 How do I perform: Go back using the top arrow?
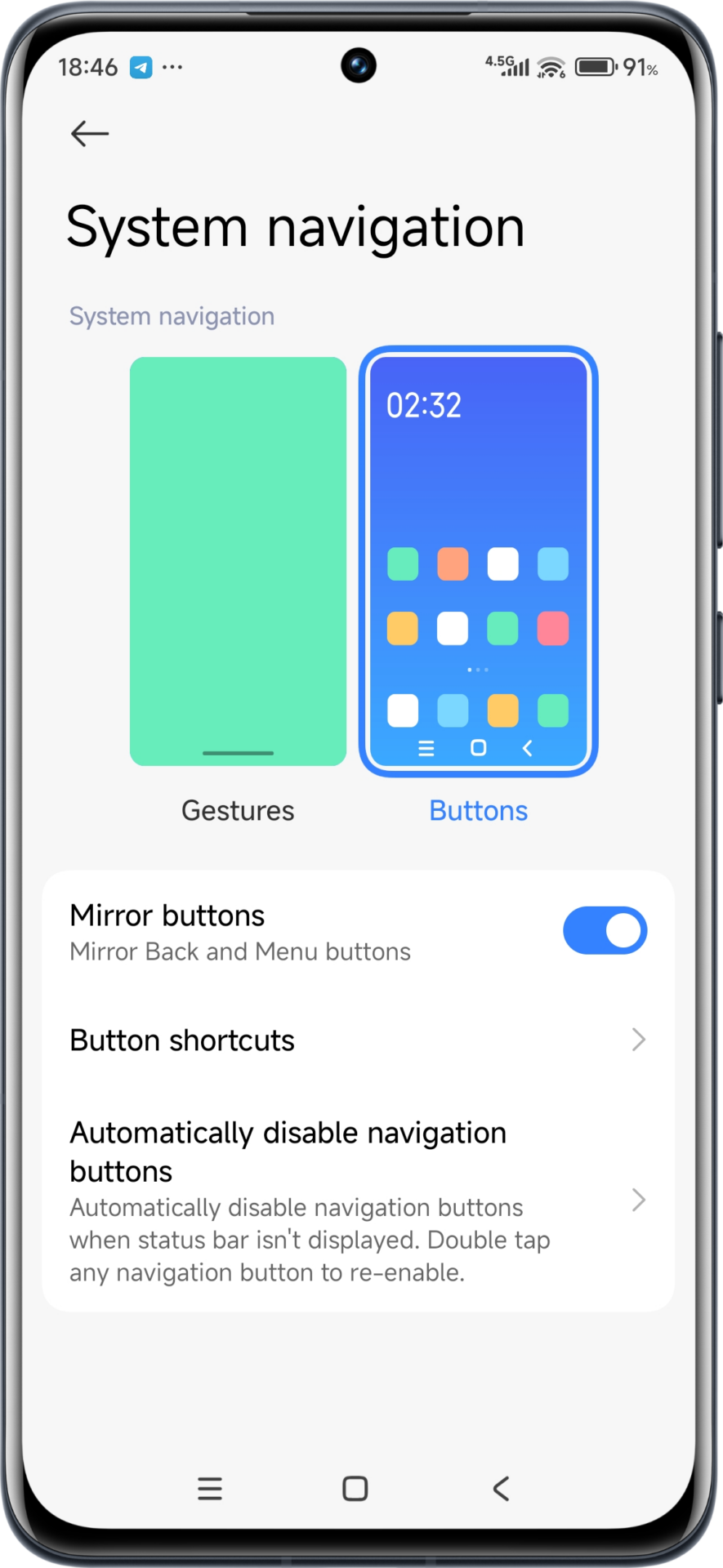[90, 133]
